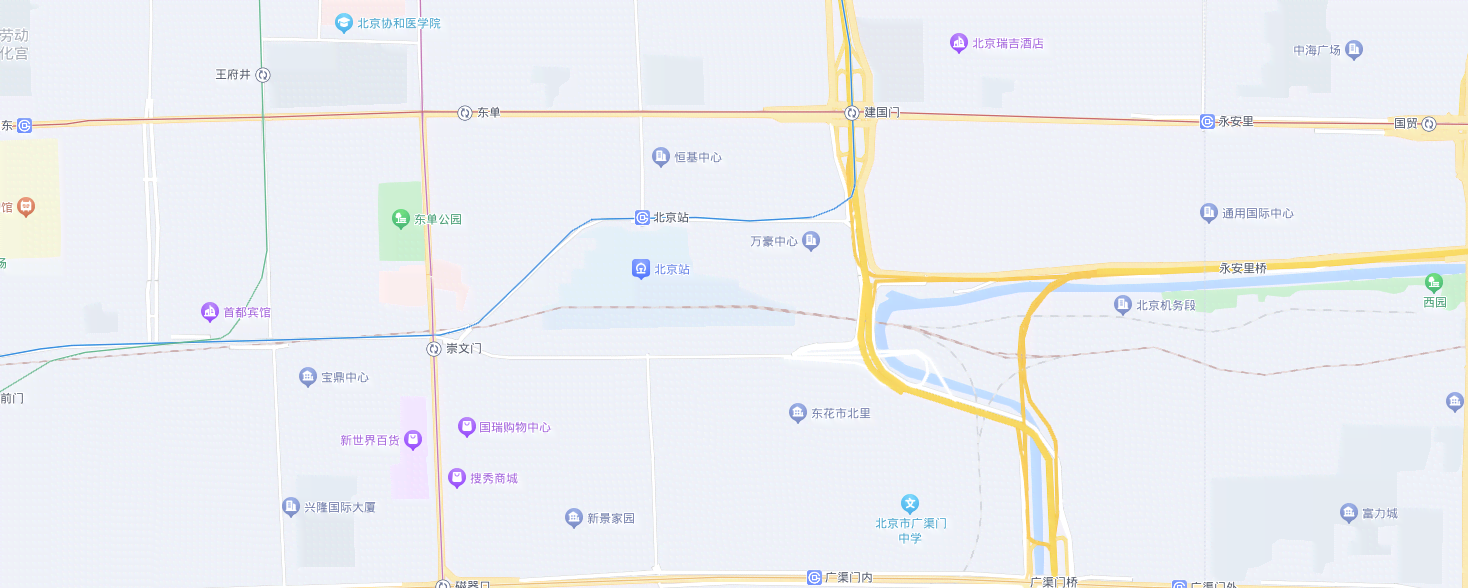The width and height of the screenshot is (1468, 588).
Task: Tap the 永安里 subway station marker
Action: 1208,121
